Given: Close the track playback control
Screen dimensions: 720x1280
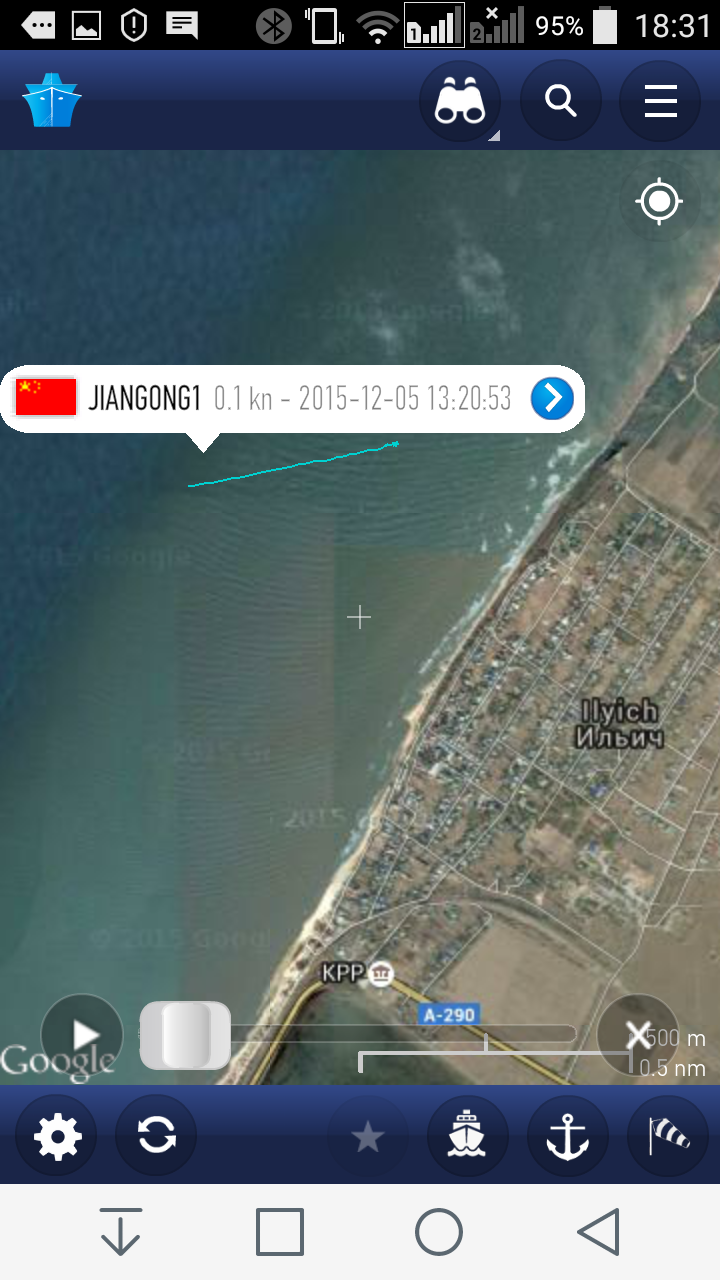Looking at the screenshot, I should tap(637, 1035).
